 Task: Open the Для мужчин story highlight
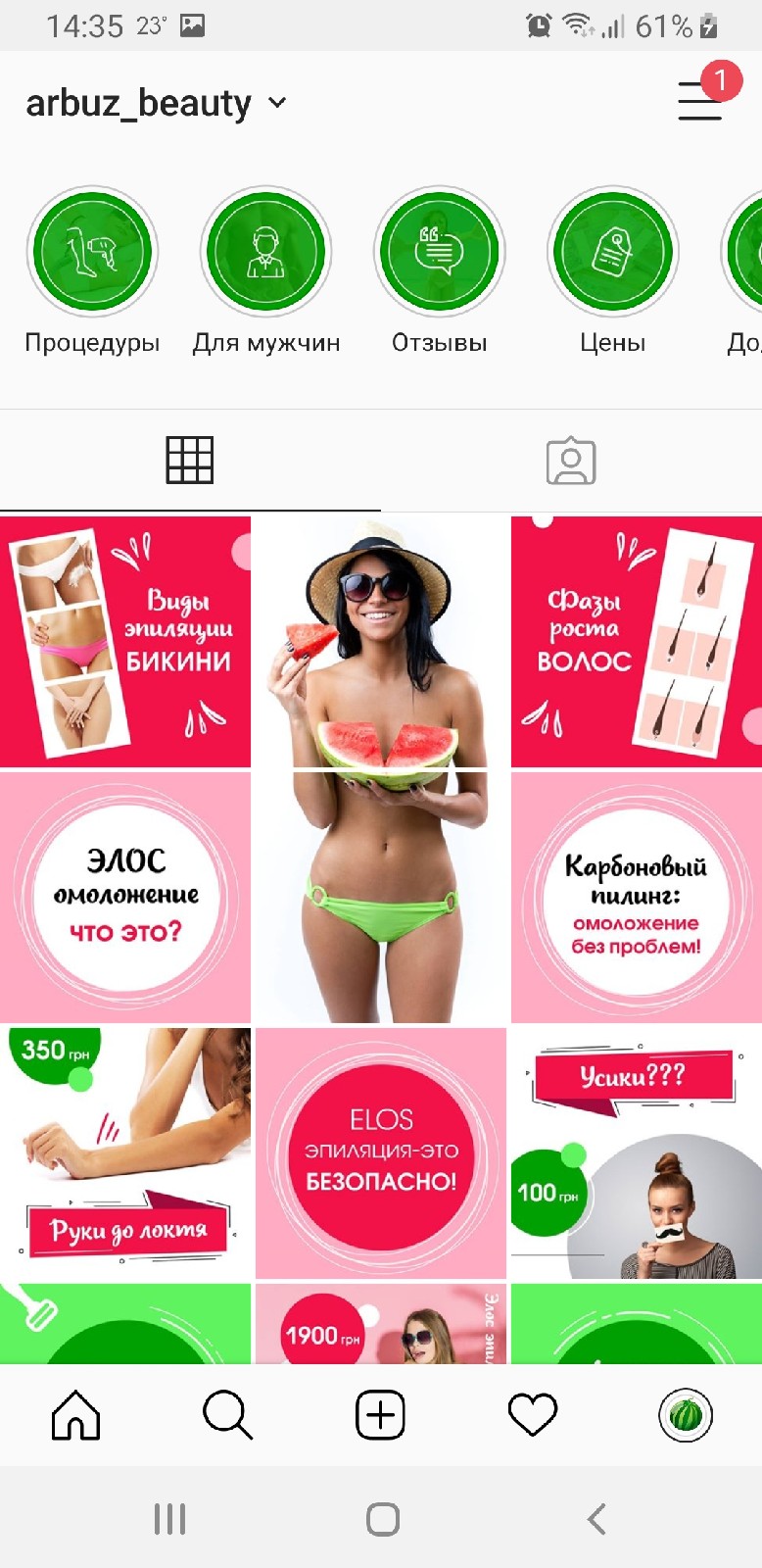click(265, 252)
